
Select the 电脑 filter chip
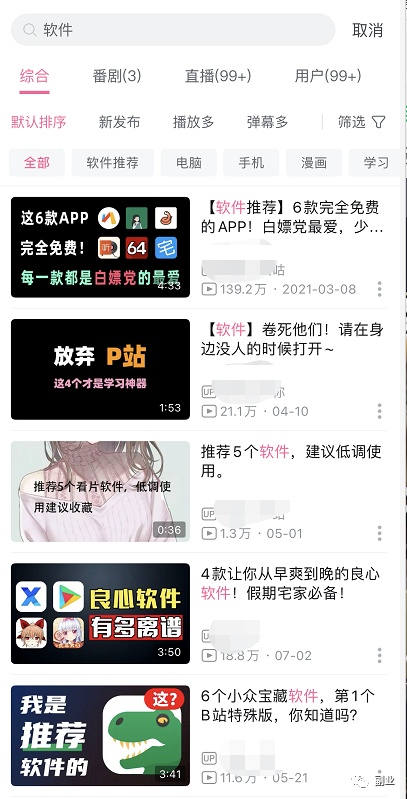(189, 163)
